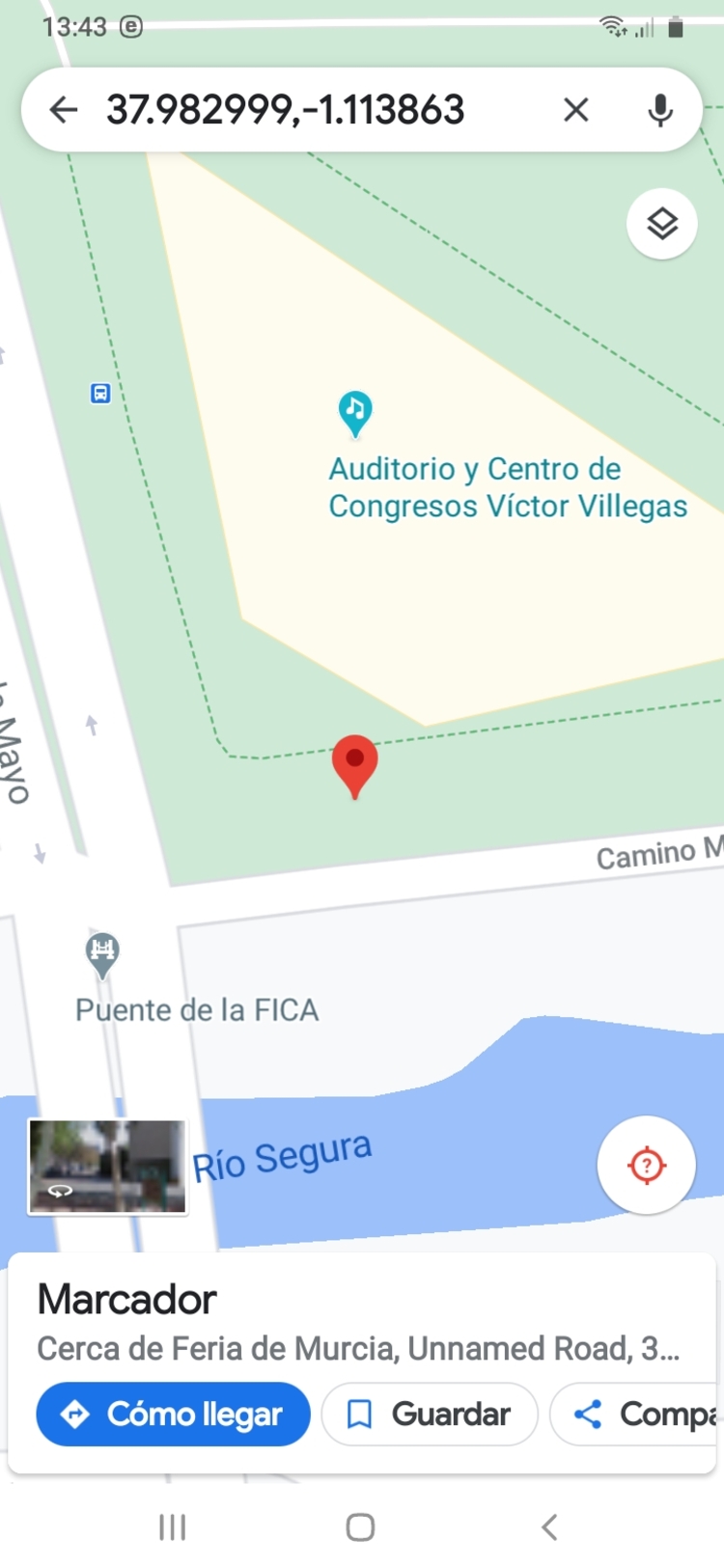The width and height of the screenshot is (724, 1568).
Task: Go back from the coordinate search
Action: 64,110
